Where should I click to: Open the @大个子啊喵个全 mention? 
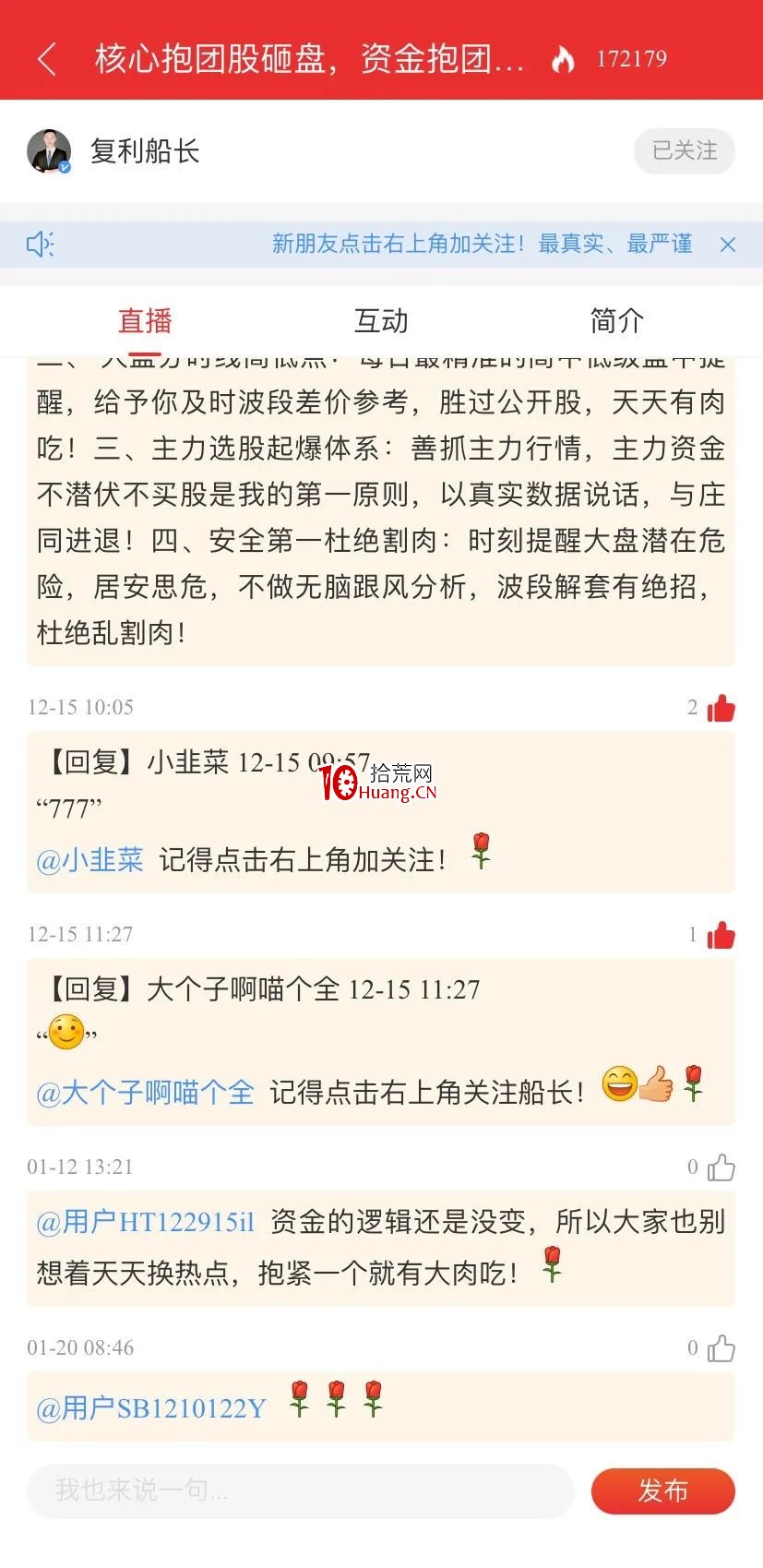click(x=145, y=1093)
